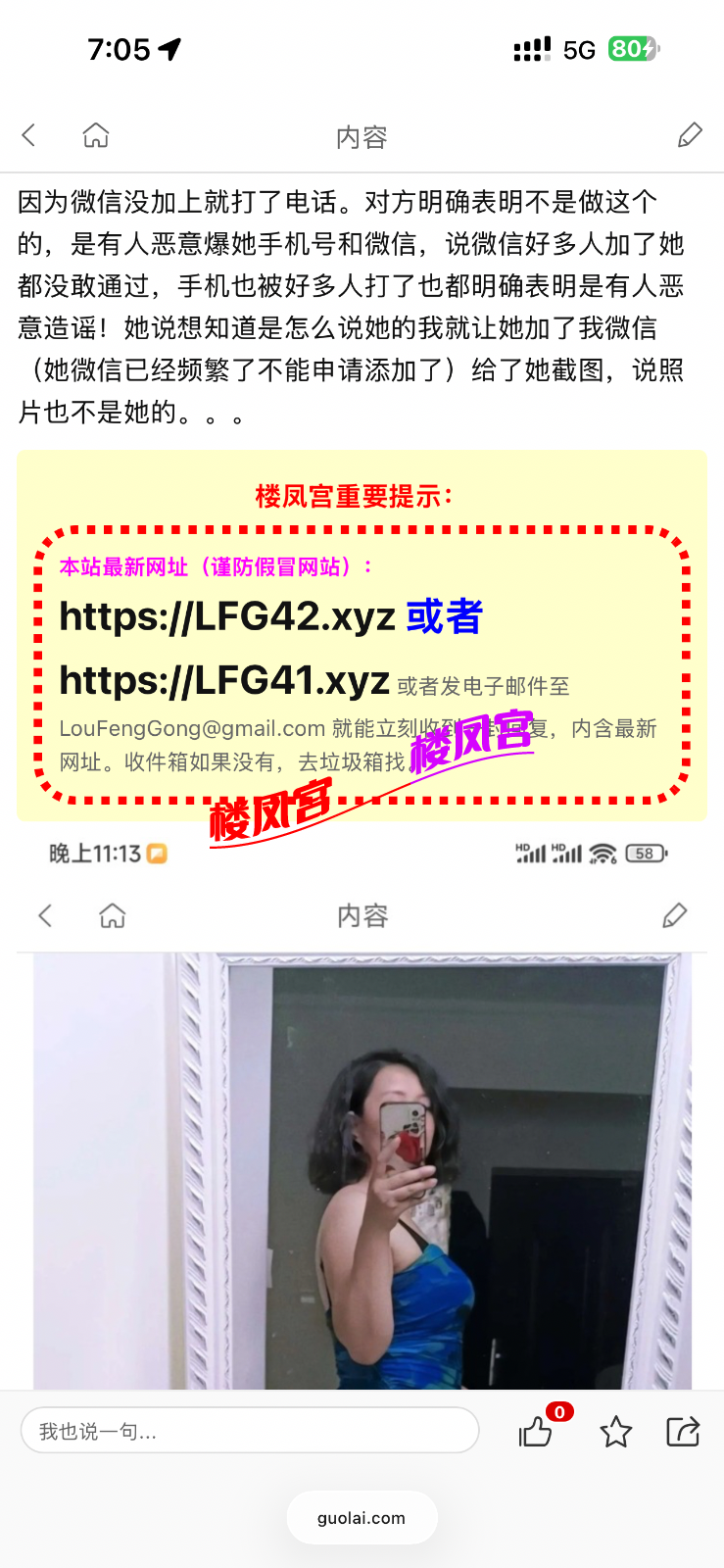724x1568 pixels.
Task: Tap the guolai.com address pill
Action: (x=362, y=1517)
